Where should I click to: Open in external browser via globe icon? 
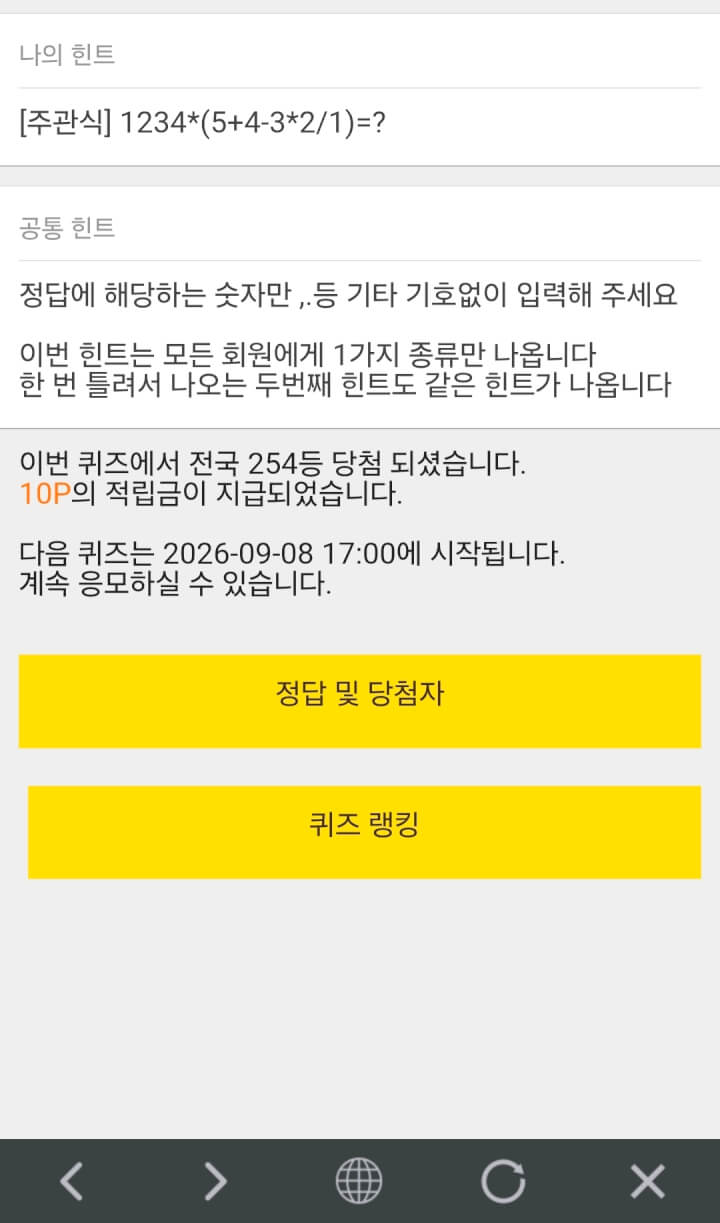click(359, 1182)
